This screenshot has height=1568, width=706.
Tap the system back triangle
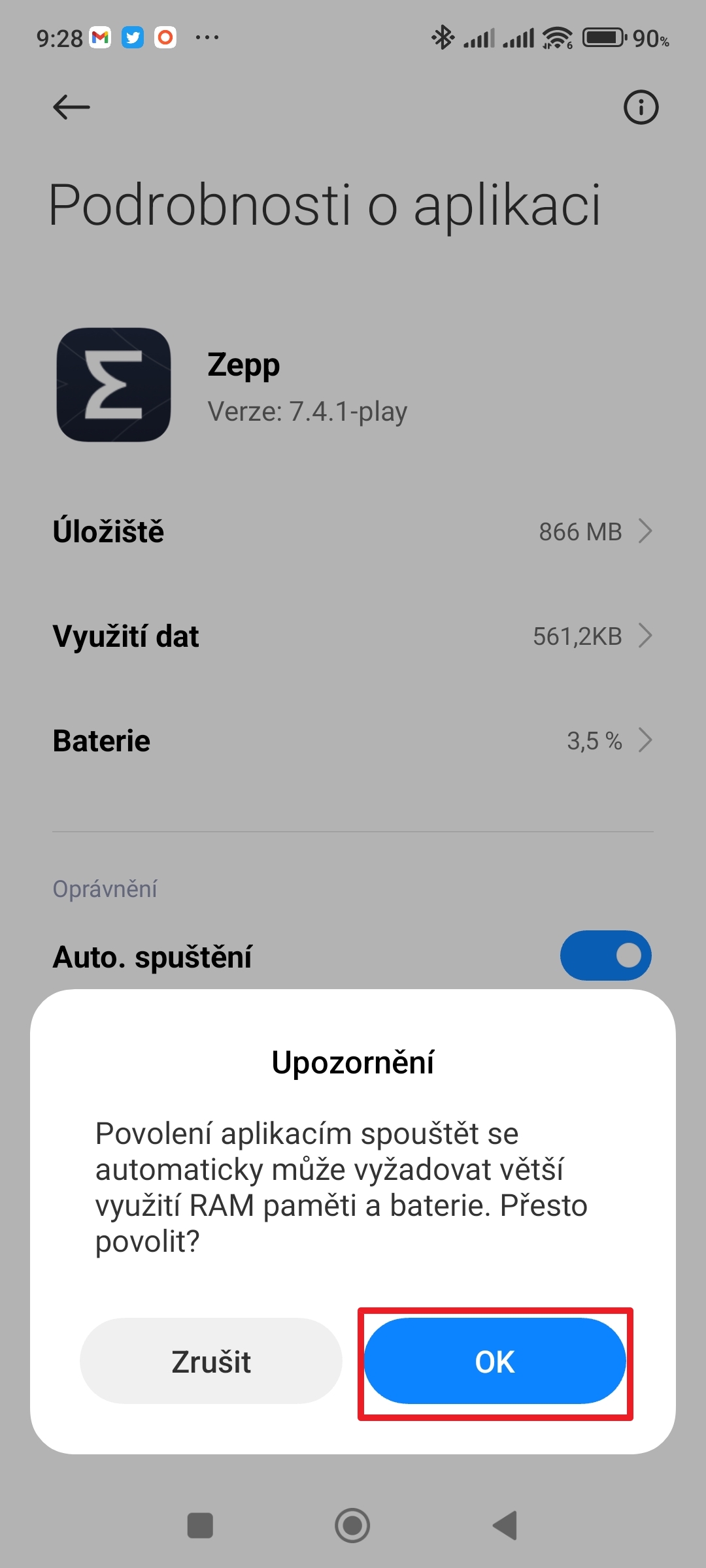point(505,1526)
